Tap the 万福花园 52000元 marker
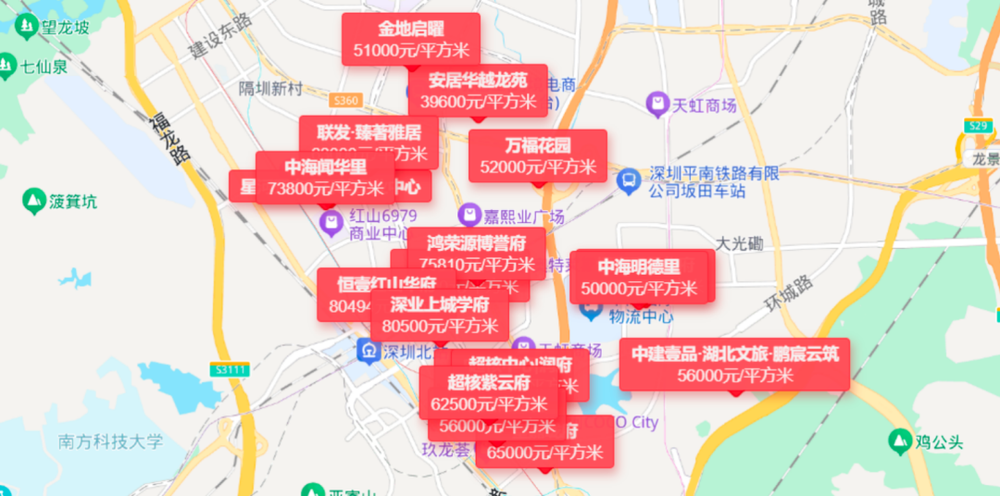This screenshot has width=1000, height=496. (538, 155)
